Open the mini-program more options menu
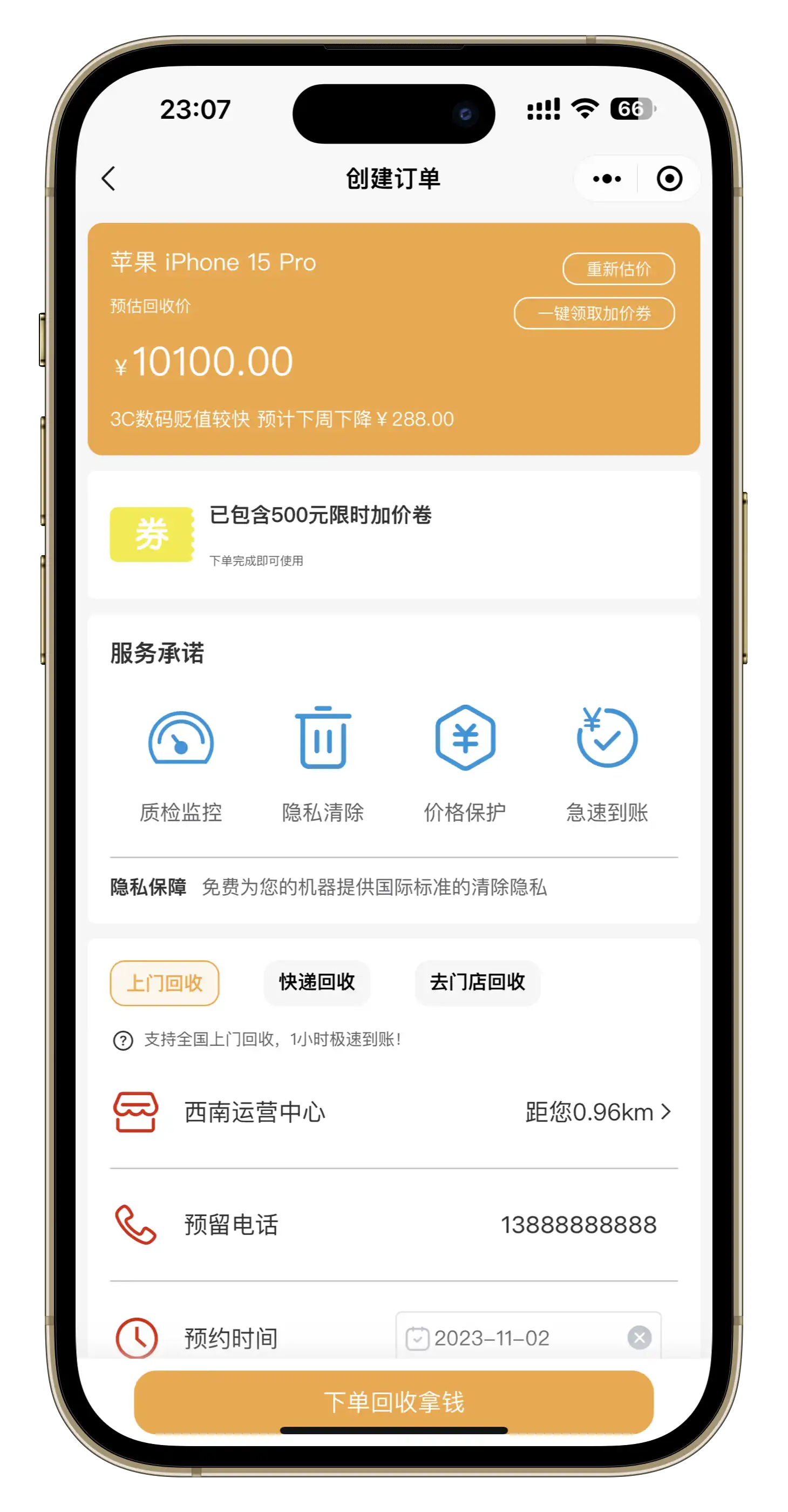The height and width of the screenshot is (1512, 788). pos(607,178)
